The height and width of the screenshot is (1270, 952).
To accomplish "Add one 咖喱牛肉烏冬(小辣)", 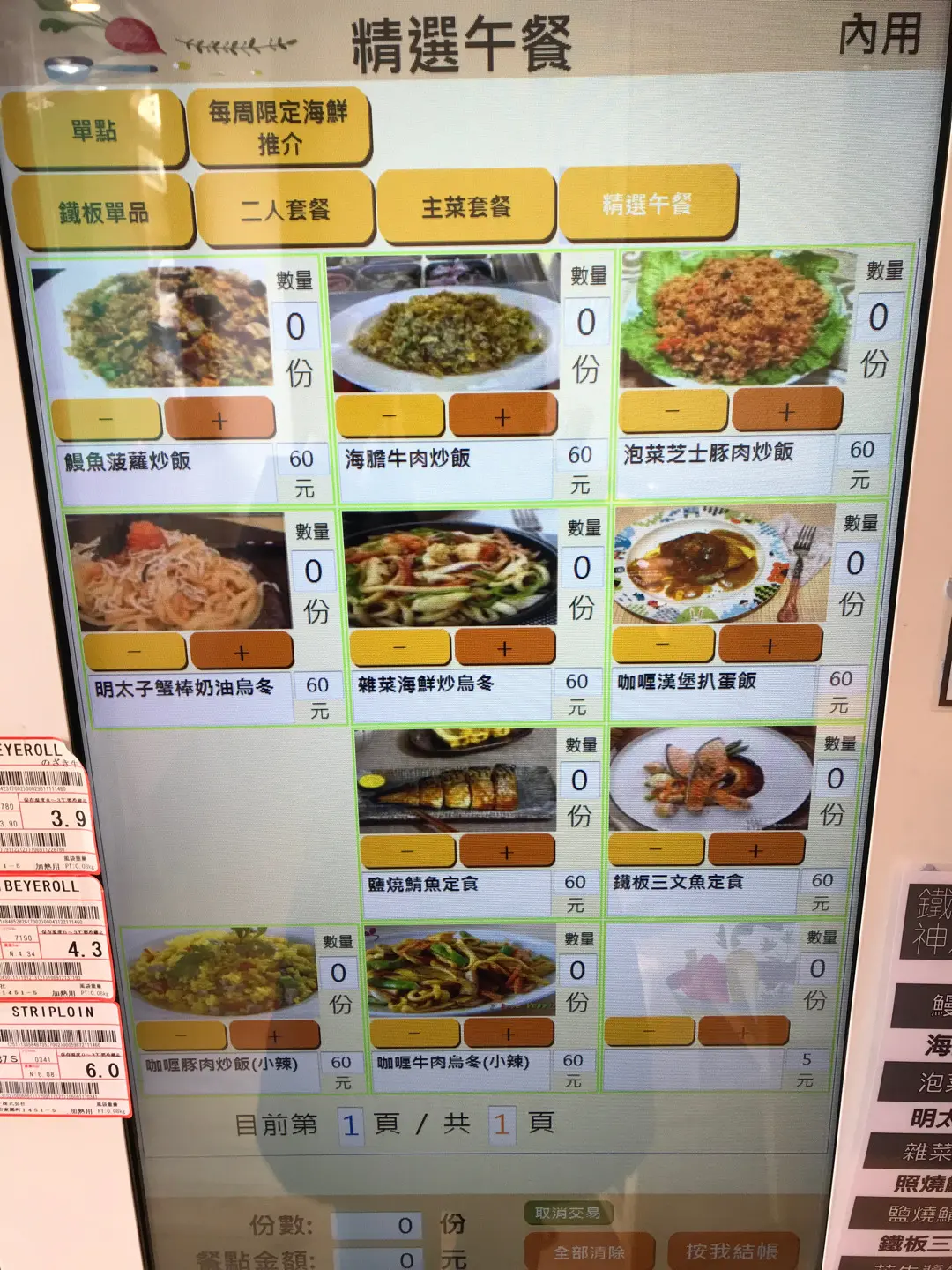I will click(508, 1033).
